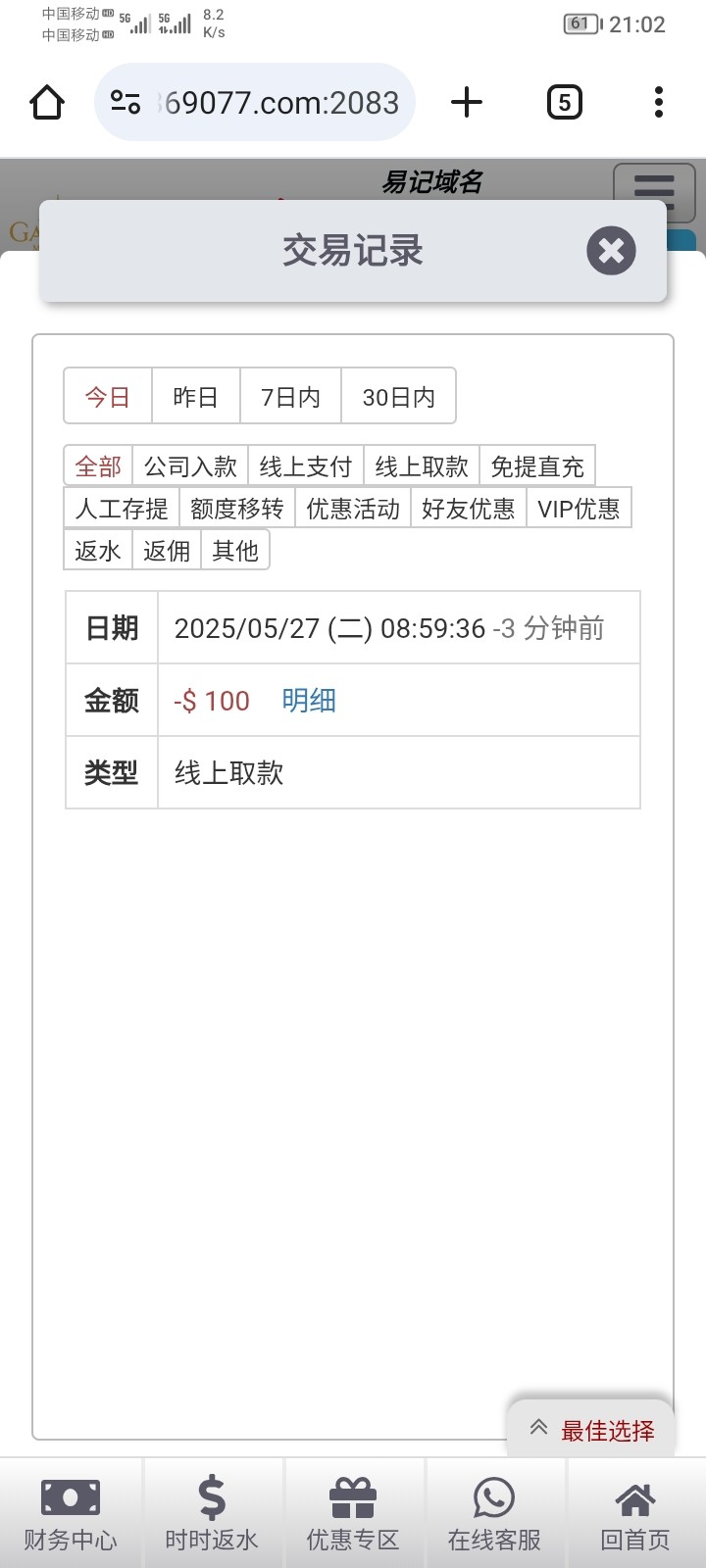Filter records by 线上支付
Viewport: 706px width, 1568px height.
(306, 466)
